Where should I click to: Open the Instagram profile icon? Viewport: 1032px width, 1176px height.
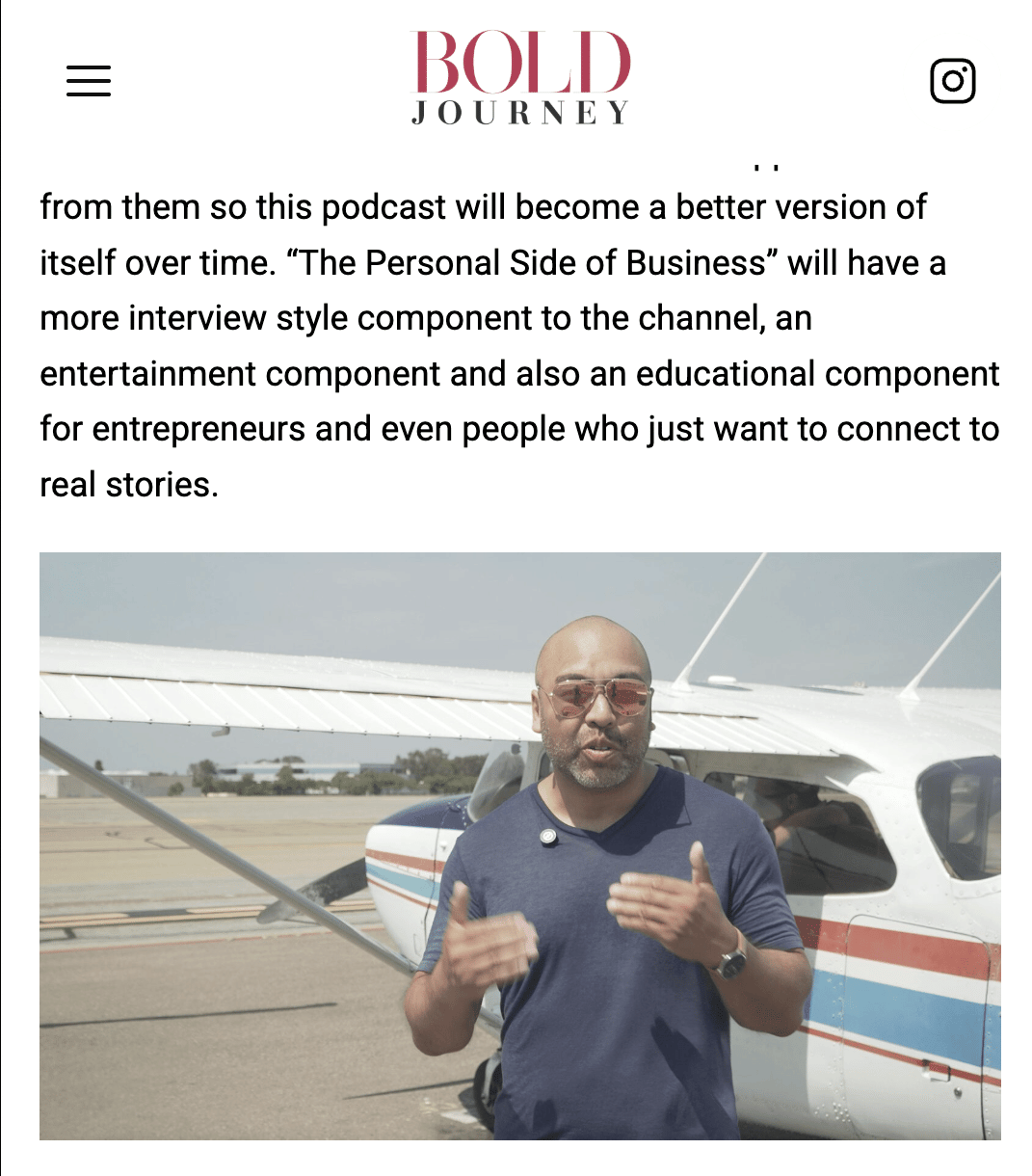(x=952, y=81)
